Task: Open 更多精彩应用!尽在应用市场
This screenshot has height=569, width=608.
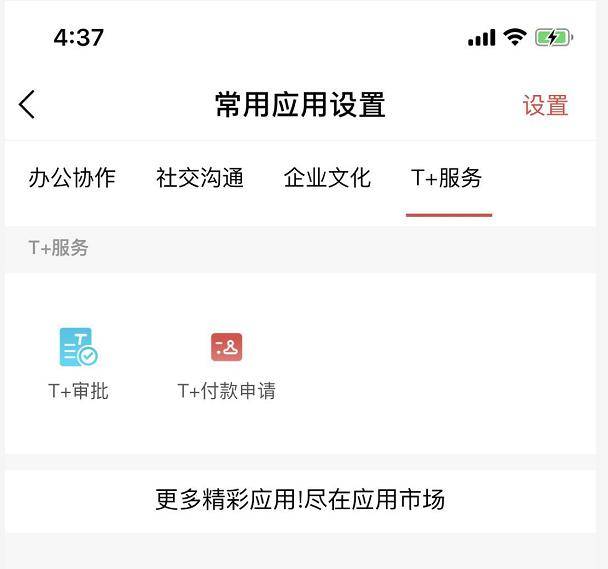Action: (300, 500)
